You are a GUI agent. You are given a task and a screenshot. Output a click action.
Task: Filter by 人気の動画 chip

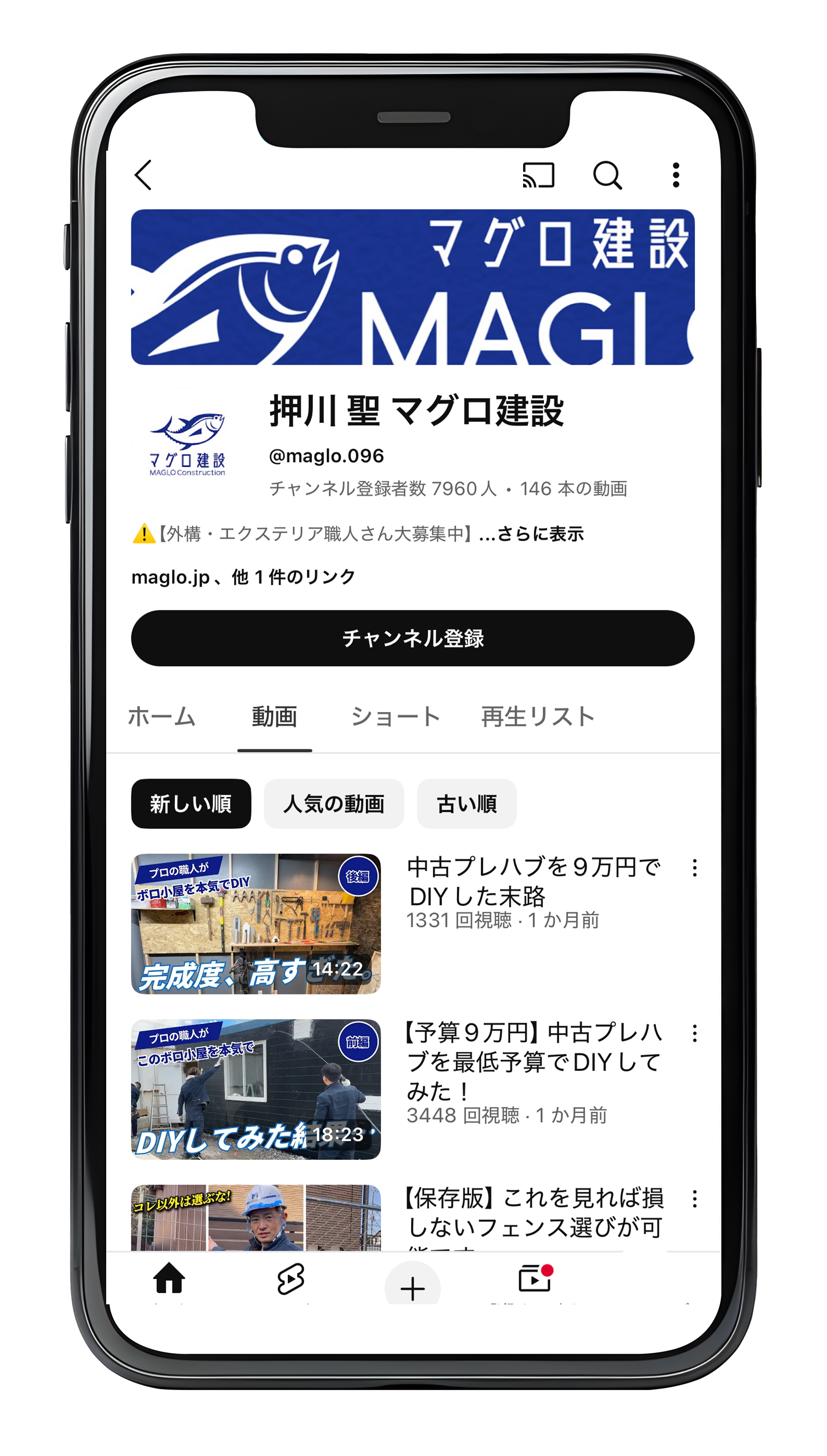pyautogui.click(x=334, y=804)
